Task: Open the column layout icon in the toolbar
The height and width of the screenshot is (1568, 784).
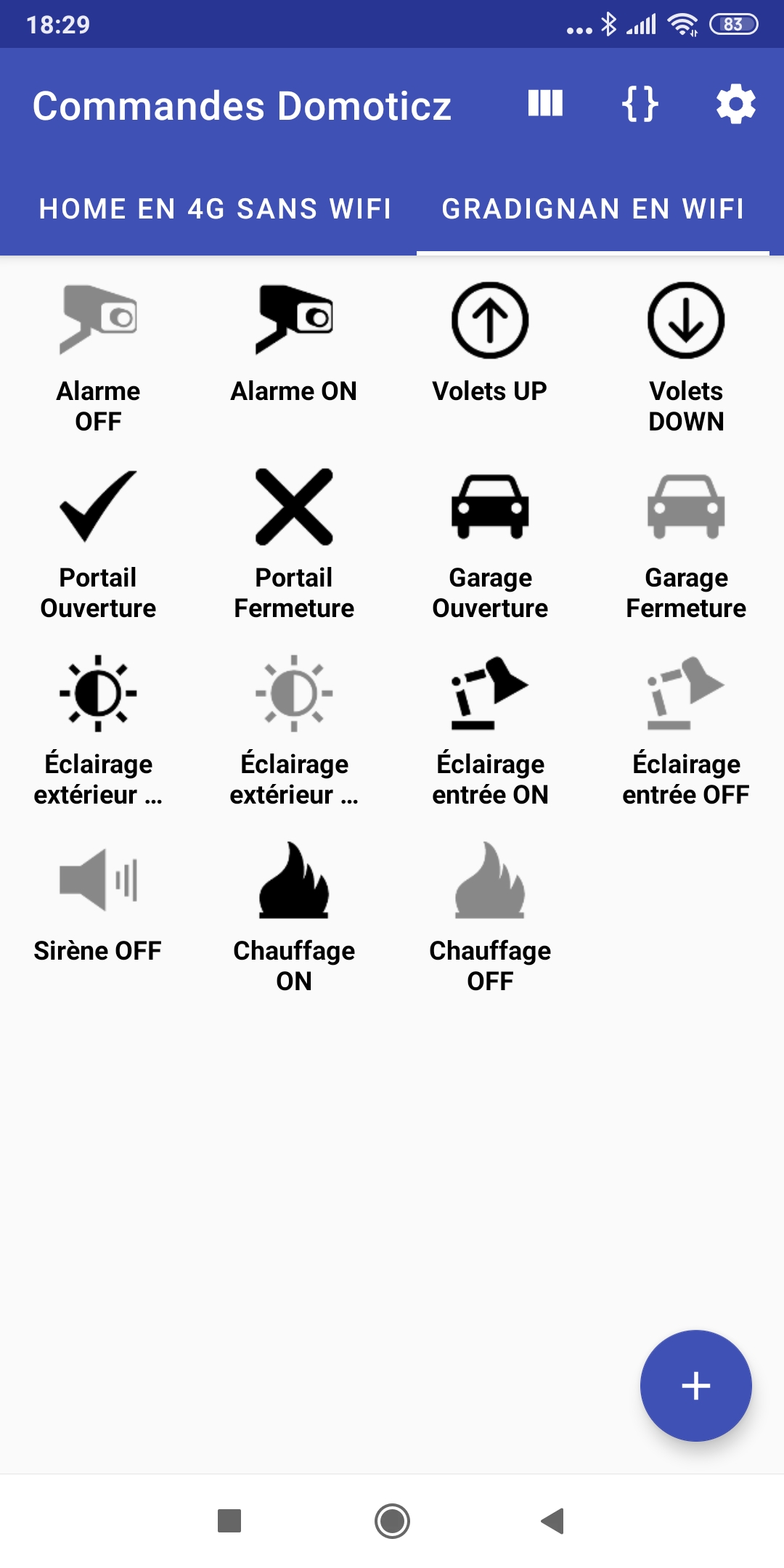Action: (546, 104)
